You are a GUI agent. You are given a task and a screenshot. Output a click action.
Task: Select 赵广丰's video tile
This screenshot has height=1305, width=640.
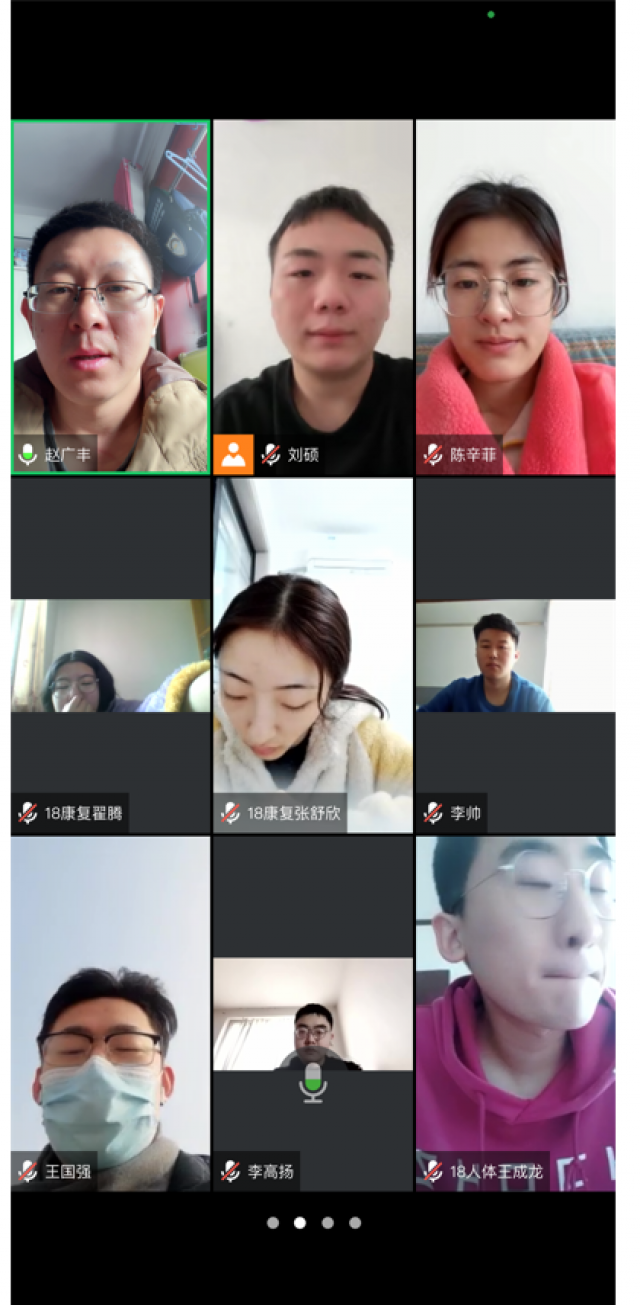110,296
